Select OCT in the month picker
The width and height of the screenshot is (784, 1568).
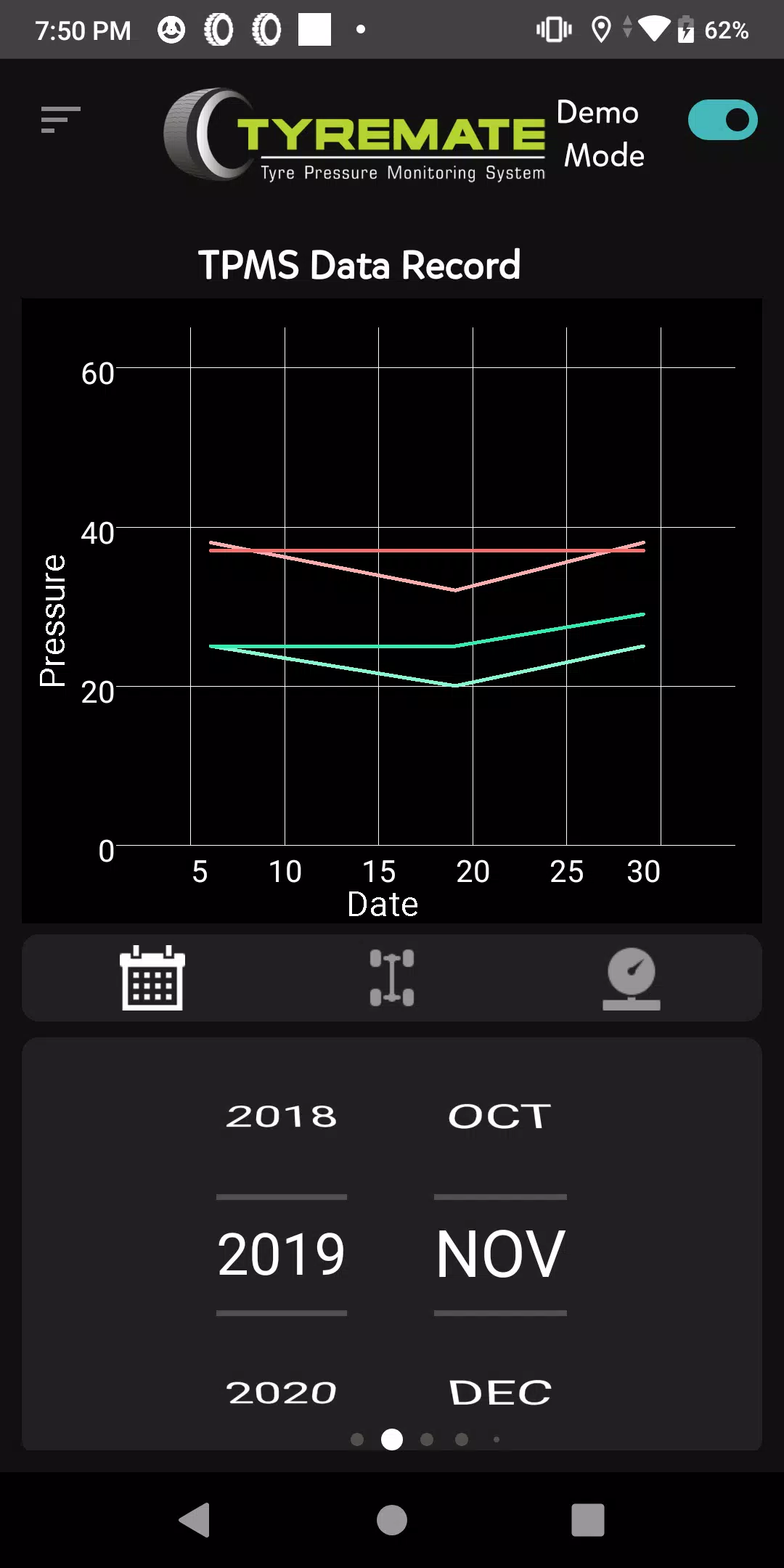click(x=499, y=1116)
